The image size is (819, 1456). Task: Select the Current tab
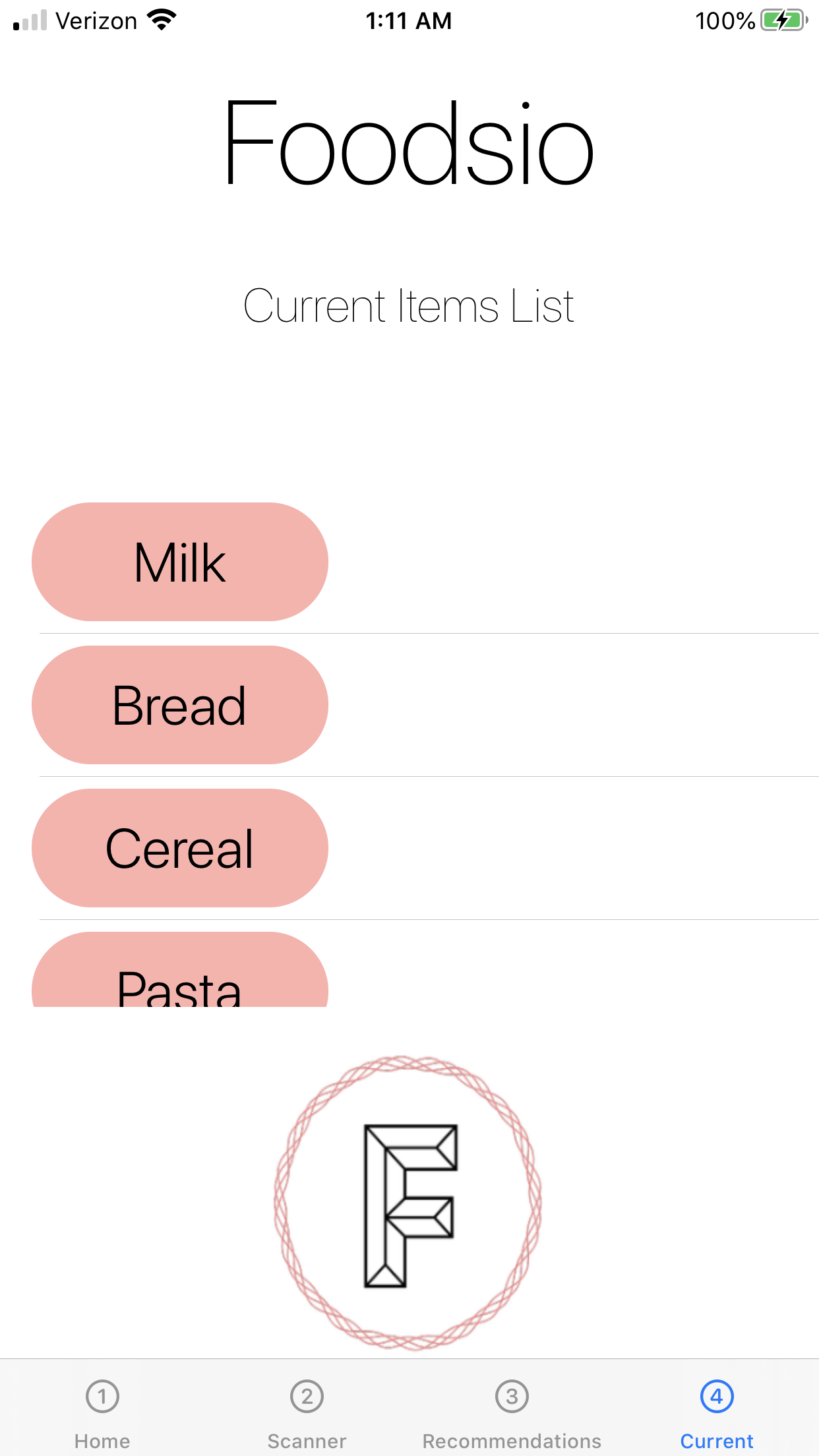(716, 1412)
